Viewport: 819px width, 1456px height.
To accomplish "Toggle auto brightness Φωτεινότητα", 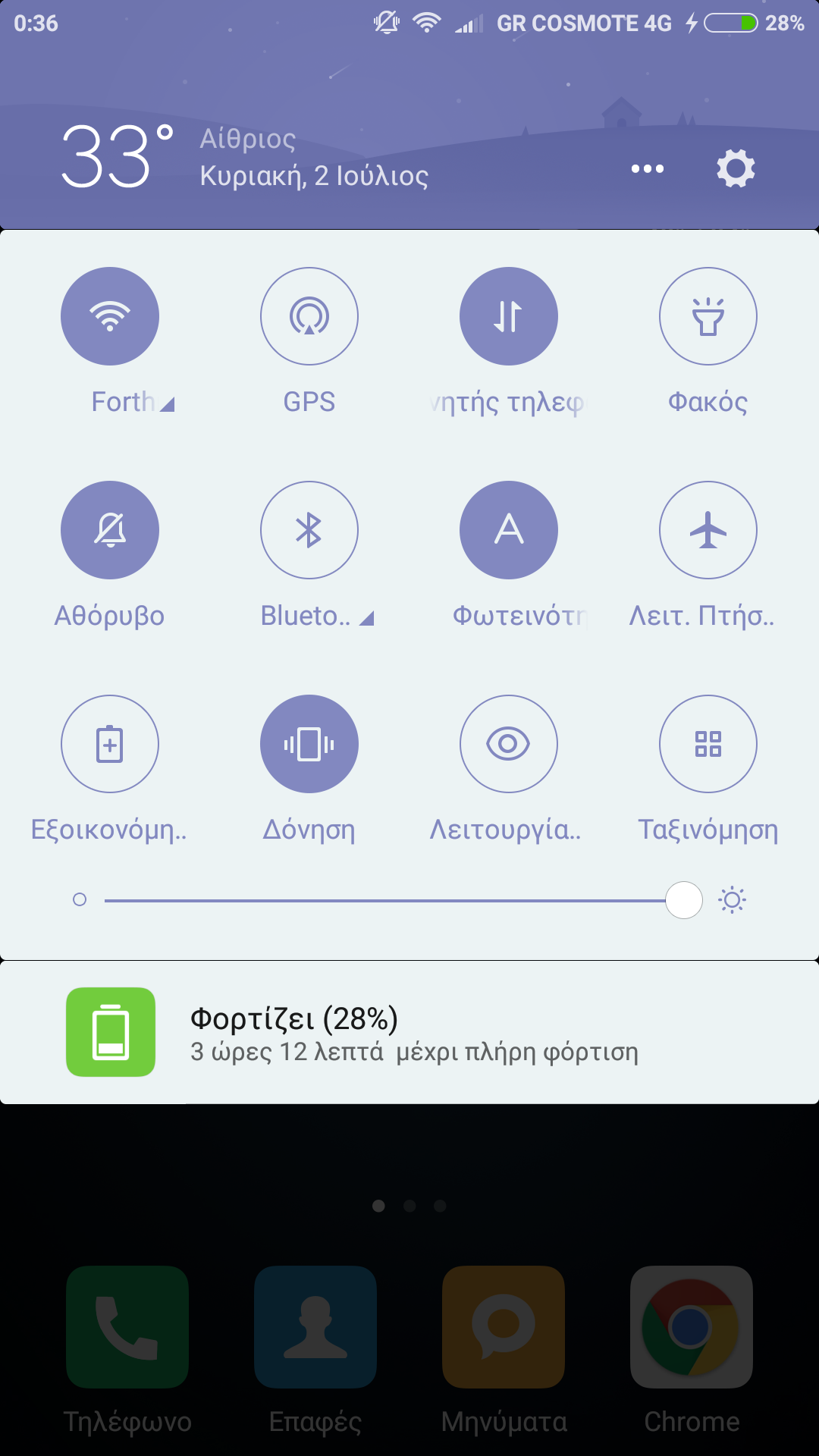I will [509, 530].
